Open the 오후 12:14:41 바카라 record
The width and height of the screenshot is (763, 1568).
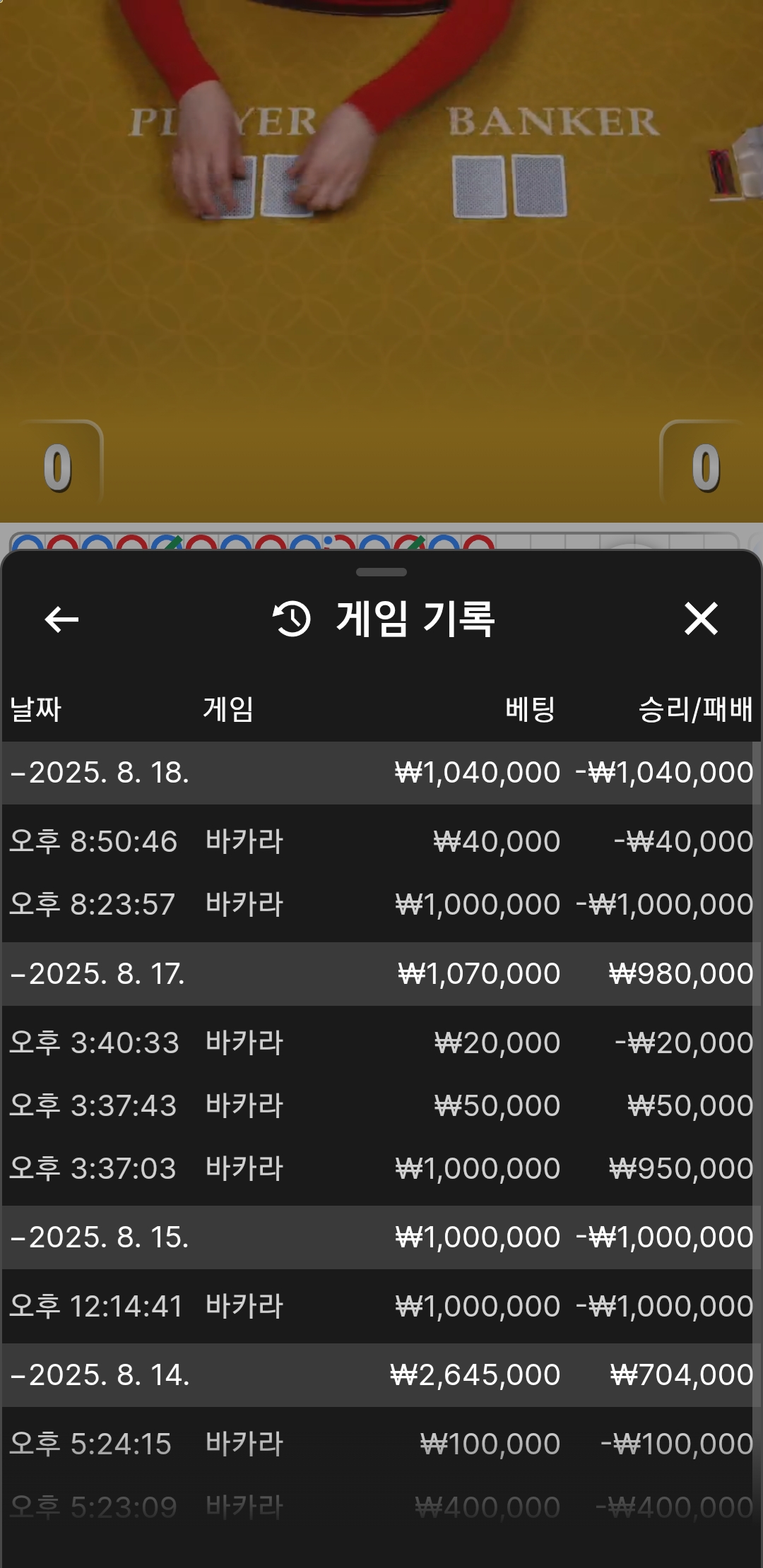click(x=381, y=1307)
